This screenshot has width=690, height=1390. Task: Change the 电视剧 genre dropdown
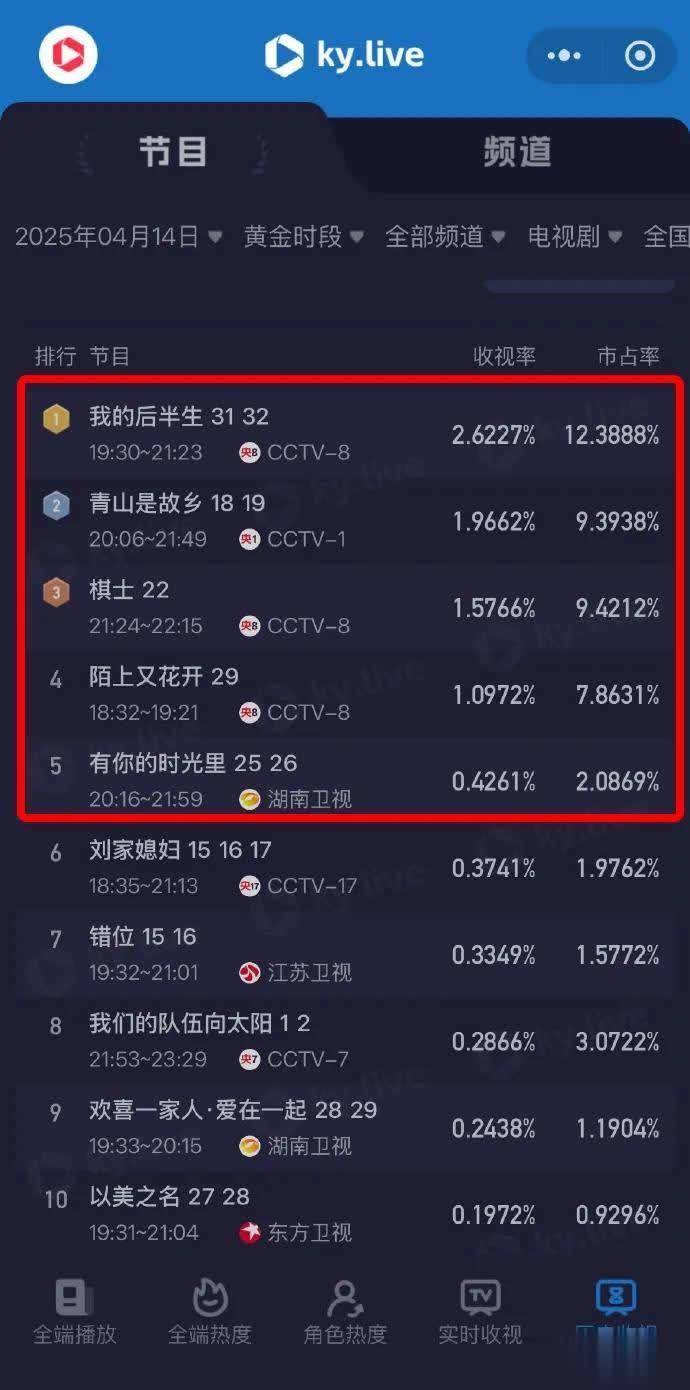[x=575, y=237]
